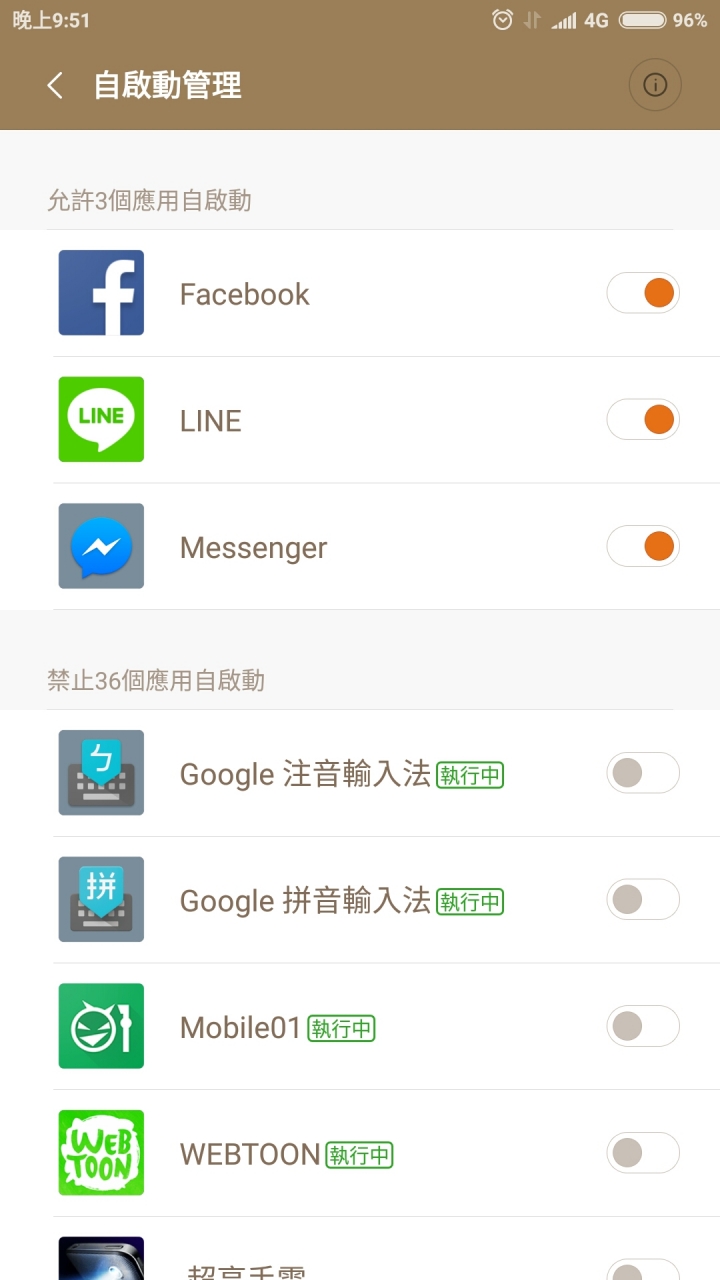Toggle off Messenger autostart
720x1280 pixels.
coord(643,546)
